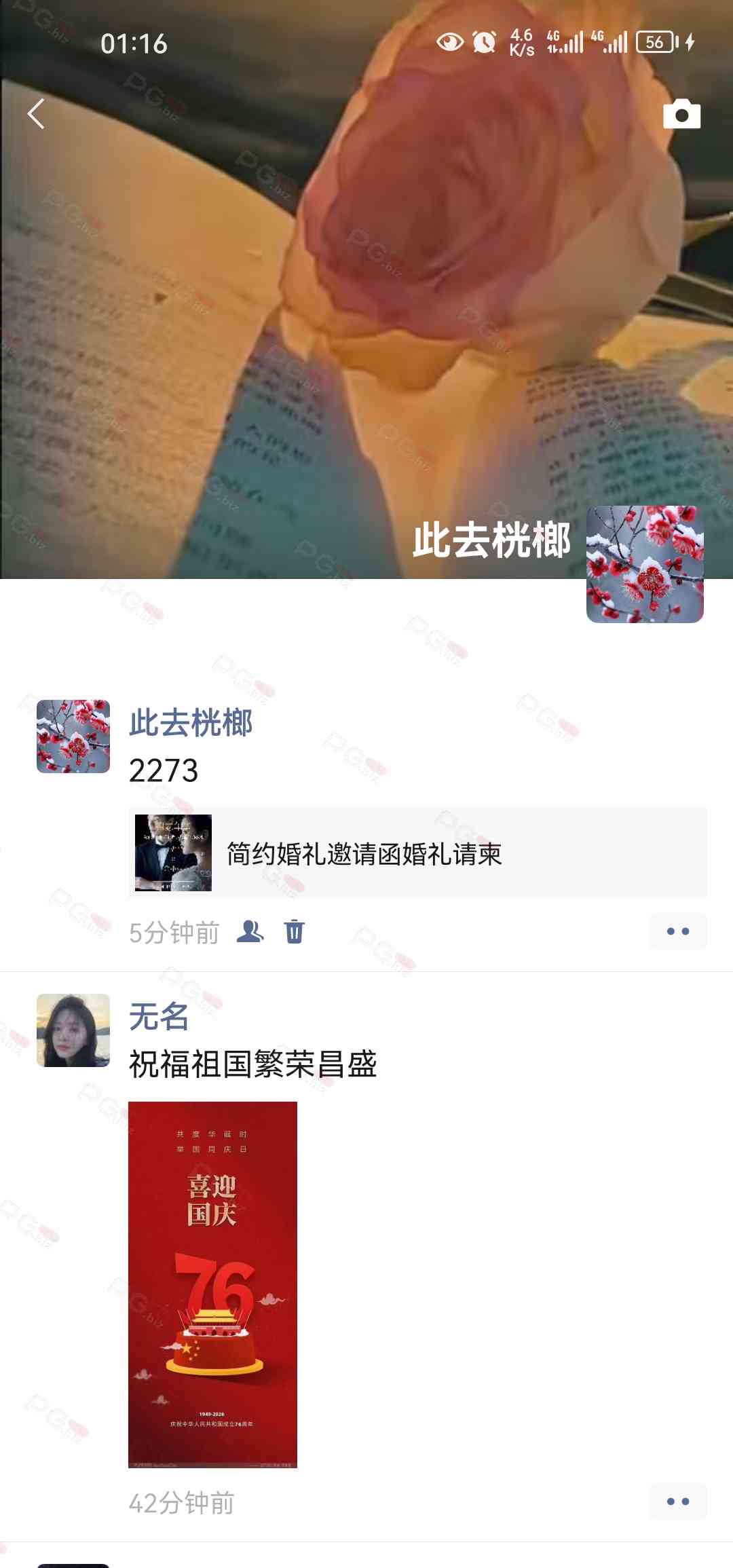The height and width of the screenshot is (1568, 733).
Task: Open the large profile avatar on the cover
Action: [644, 564]
